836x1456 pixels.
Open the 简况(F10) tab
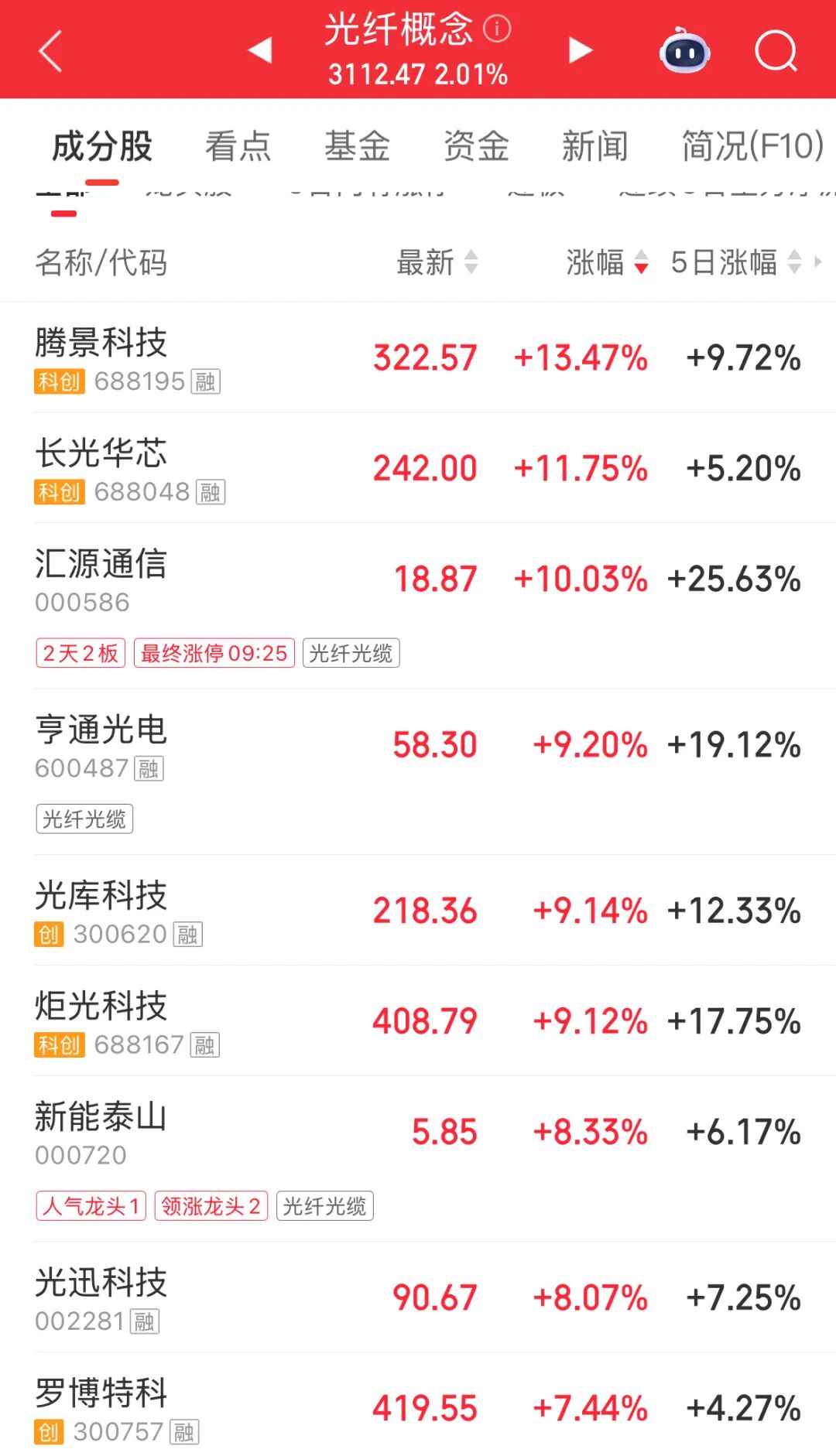[749, 145]
